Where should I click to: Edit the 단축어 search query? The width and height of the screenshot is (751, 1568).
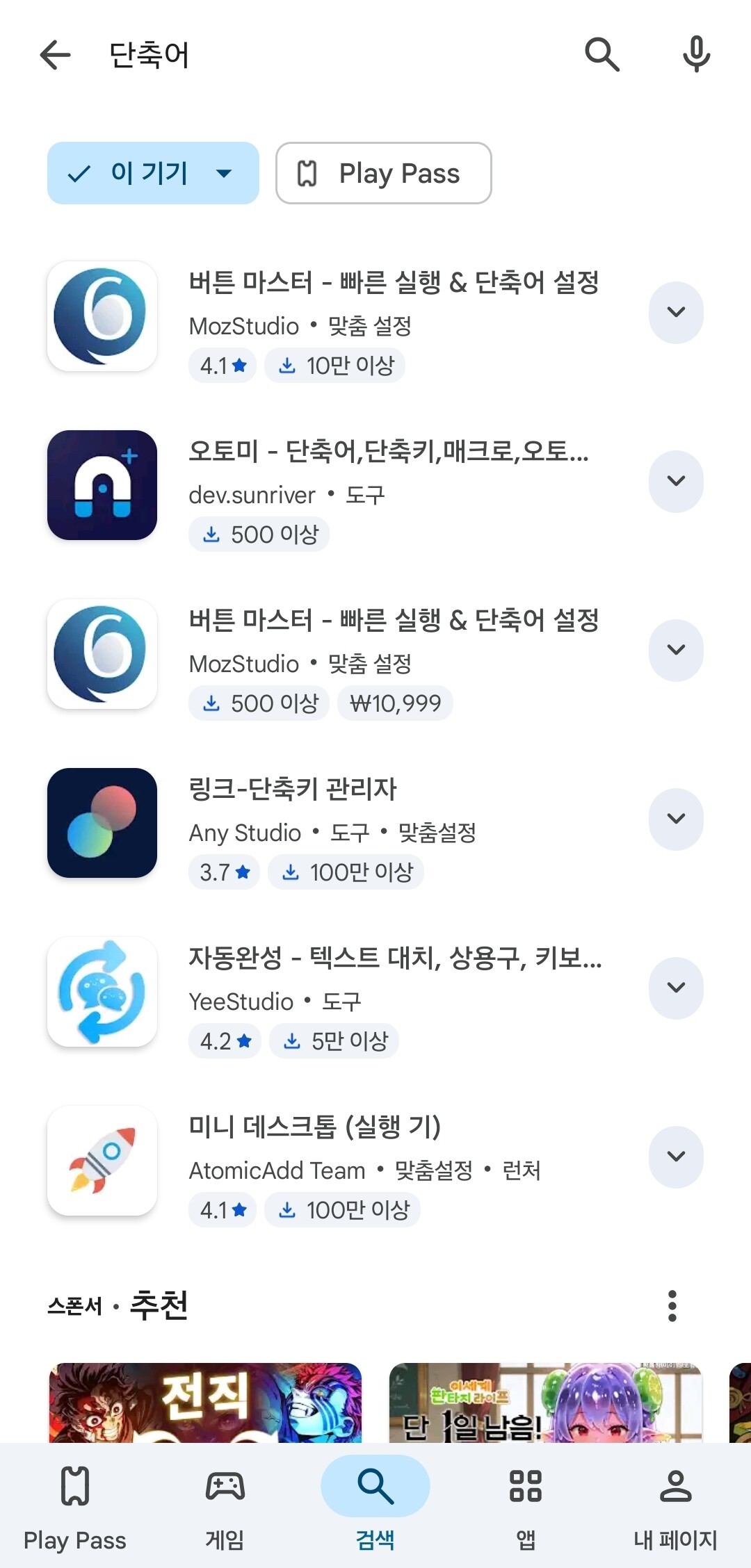click(x=313, y=55)
